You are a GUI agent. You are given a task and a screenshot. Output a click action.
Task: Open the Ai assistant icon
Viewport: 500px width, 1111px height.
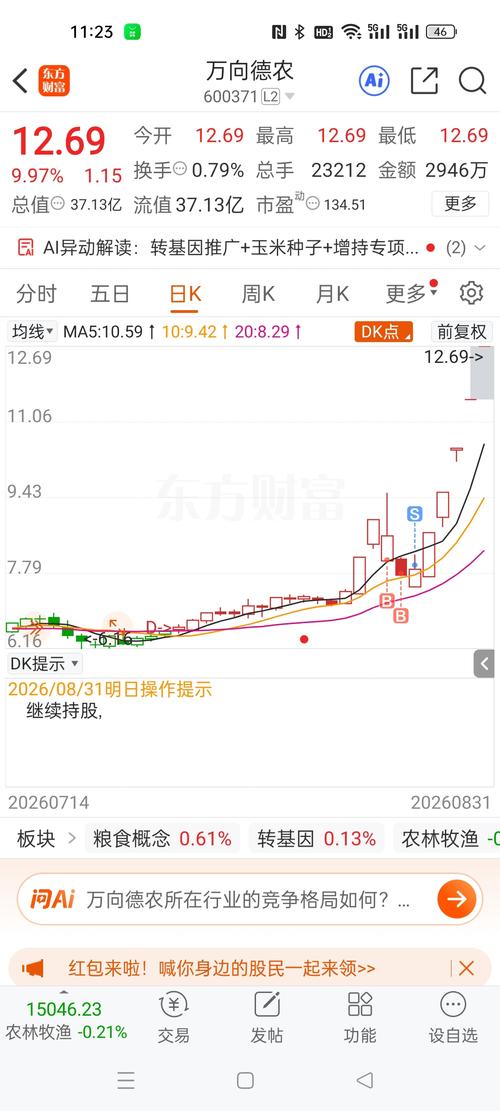(x=375, y=80)
